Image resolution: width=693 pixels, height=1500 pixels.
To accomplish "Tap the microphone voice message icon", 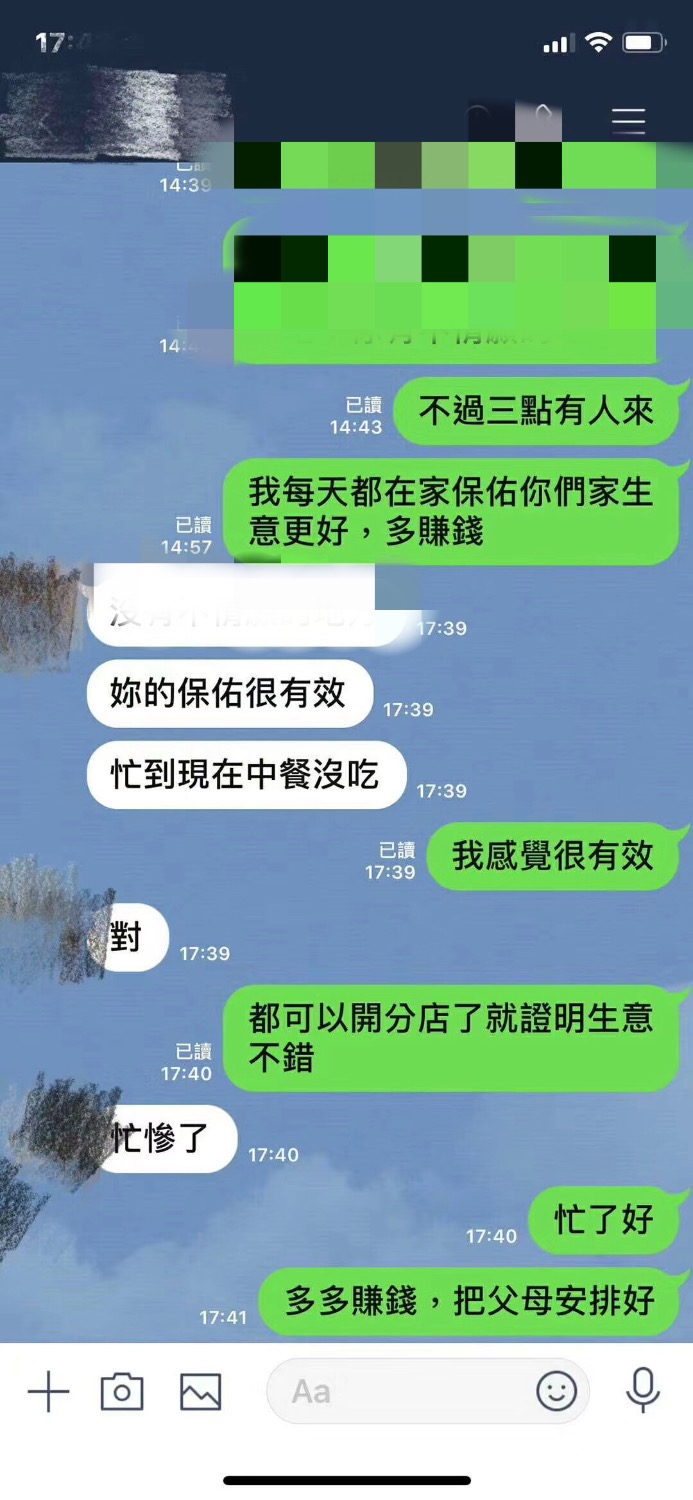I will coord(643,1390).
